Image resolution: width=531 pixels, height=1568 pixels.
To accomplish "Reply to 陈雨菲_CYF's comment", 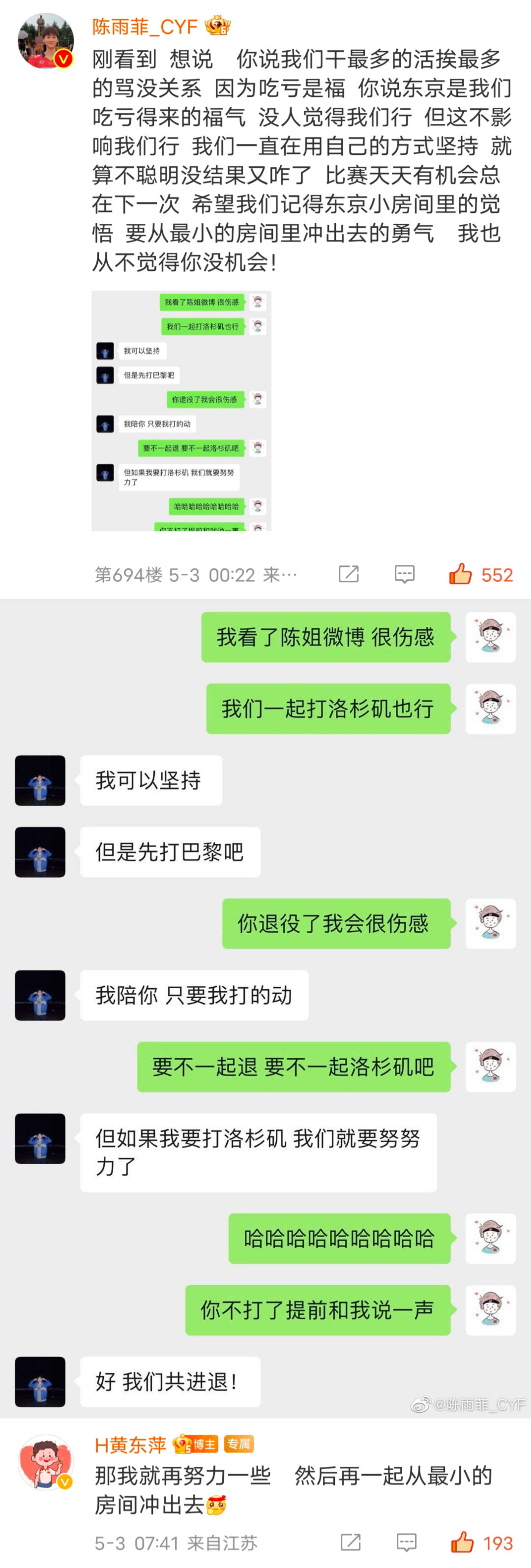I will click(x=404, y=574).
